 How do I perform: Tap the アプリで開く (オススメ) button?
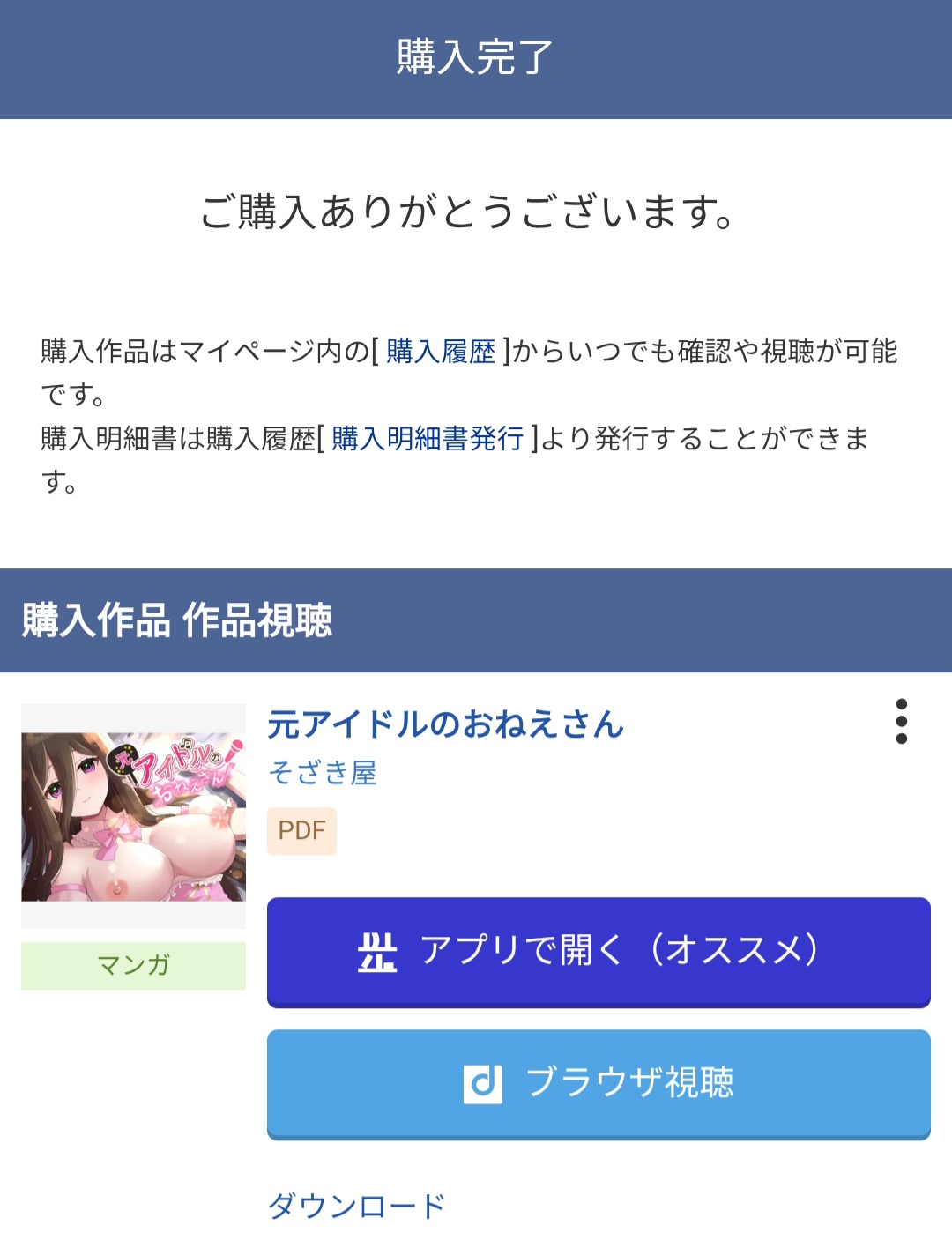pos(599,952)
